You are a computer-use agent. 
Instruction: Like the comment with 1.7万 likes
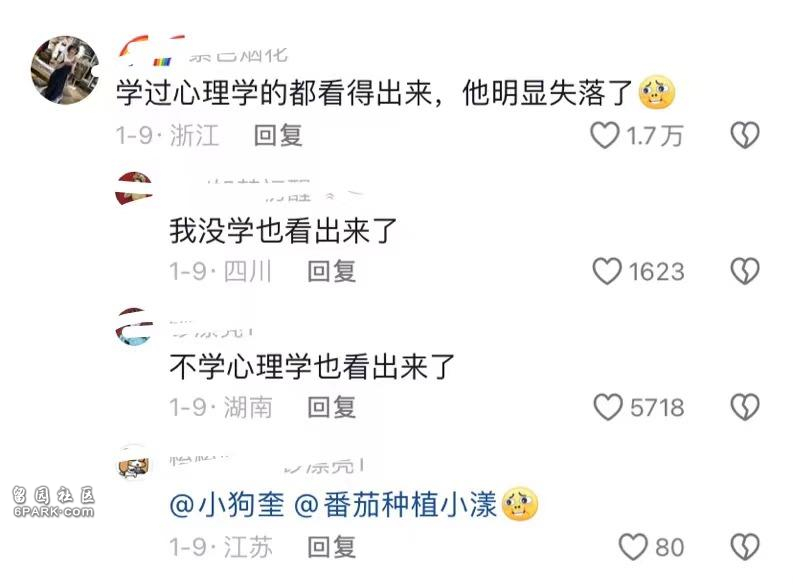click(604, 136)
